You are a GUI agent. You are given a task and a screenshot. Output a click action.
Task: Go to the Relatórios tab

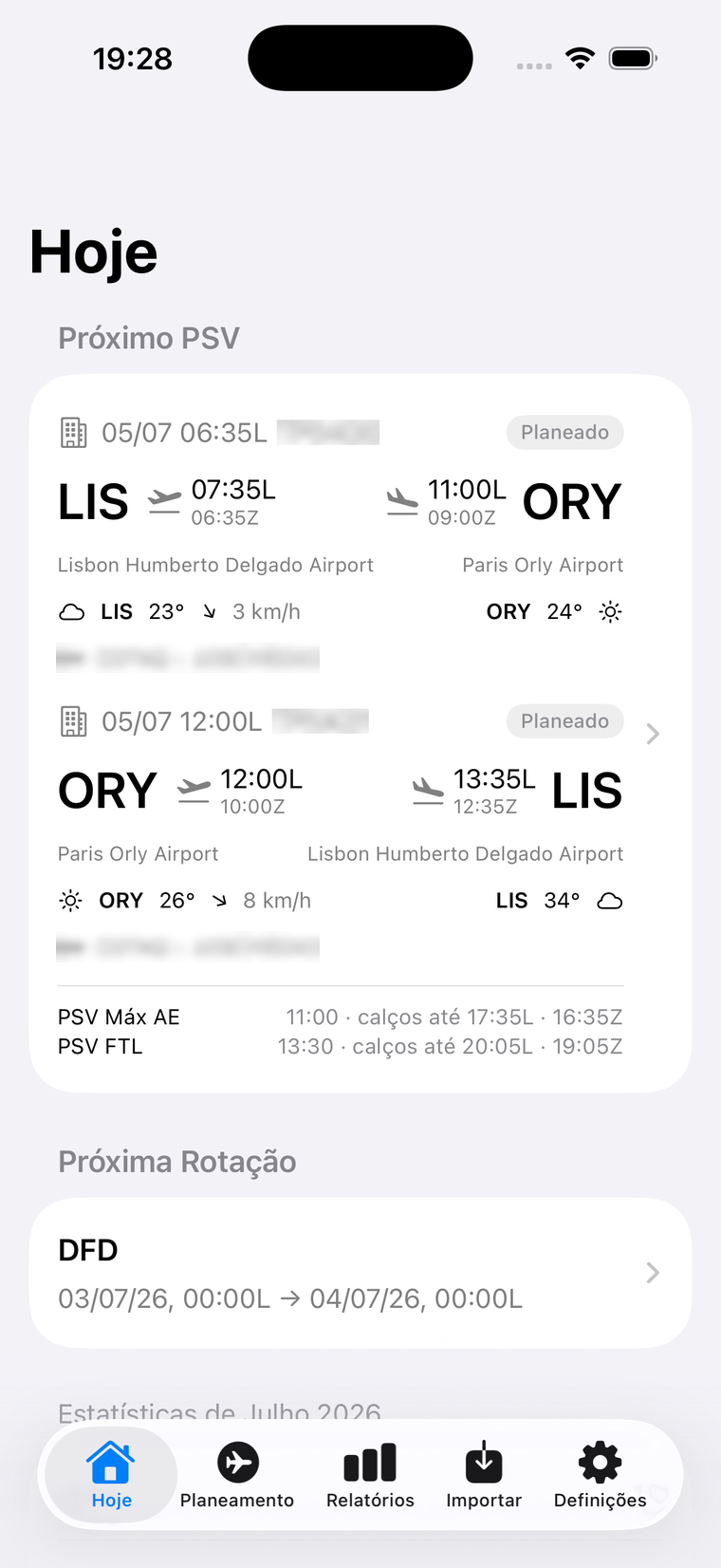pyautogui.click(x=370, y=1475)
